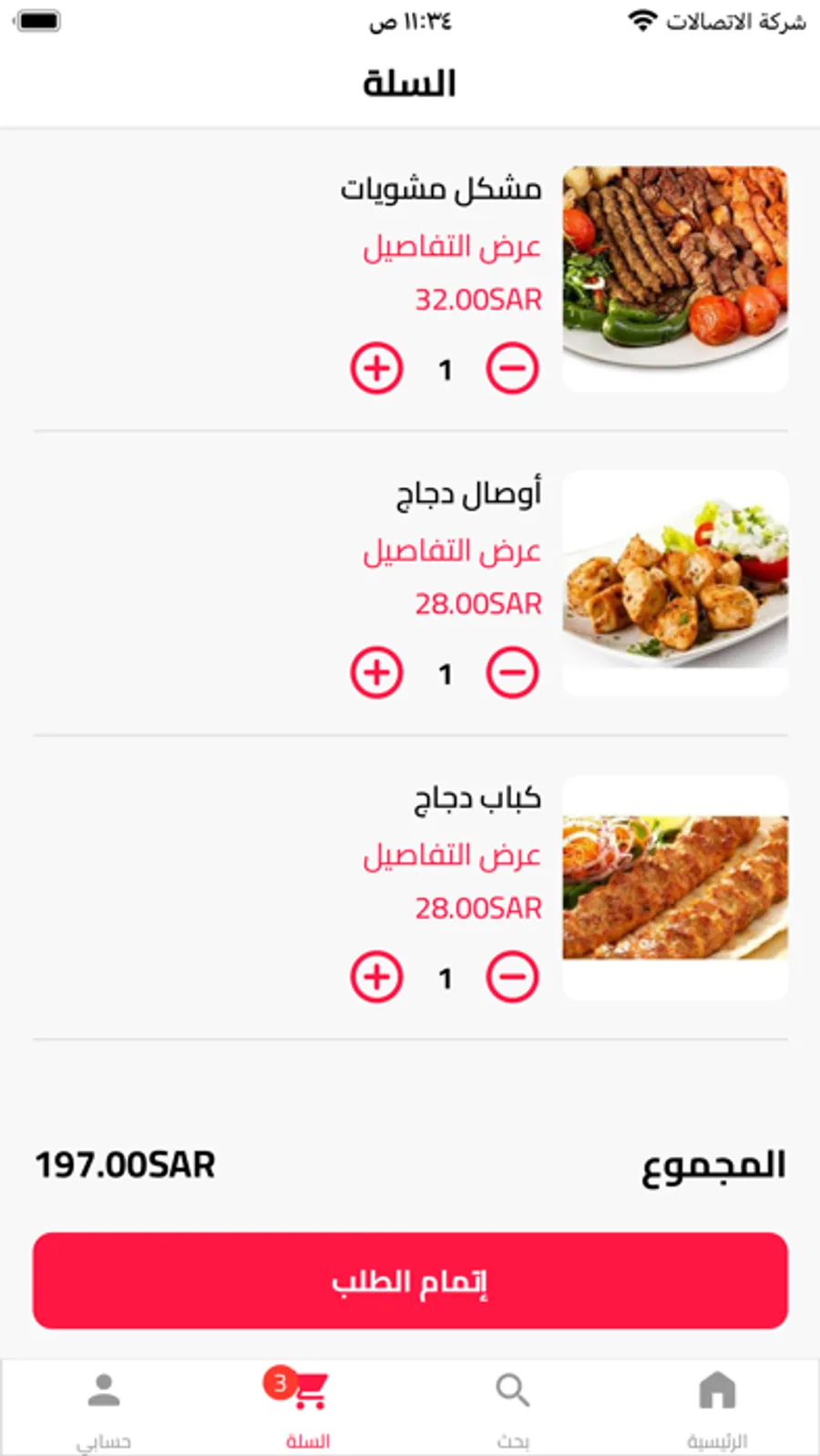Image resolution: width=820 pixels, height=1456 pixels.
Task: Select the السلة cart tab
Action: click(x=307, y=1408)
